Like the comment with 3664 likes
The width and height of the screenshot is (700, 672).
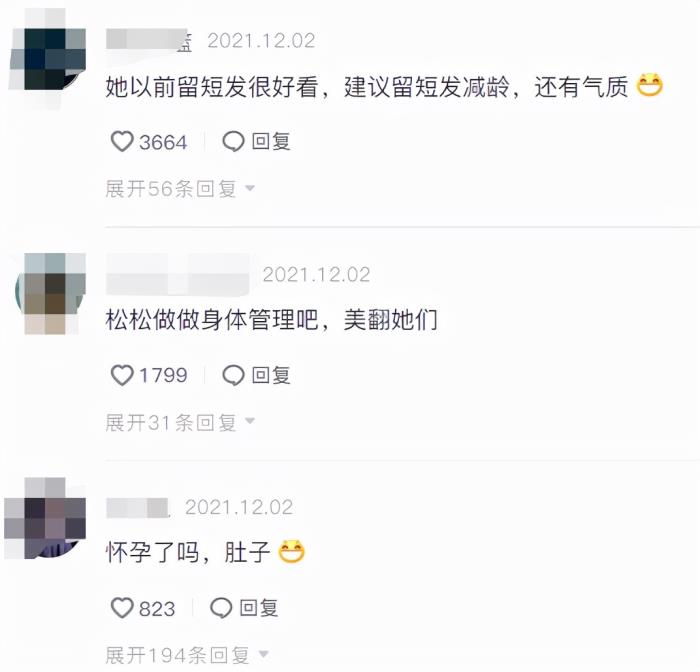[x=122, y=142]
